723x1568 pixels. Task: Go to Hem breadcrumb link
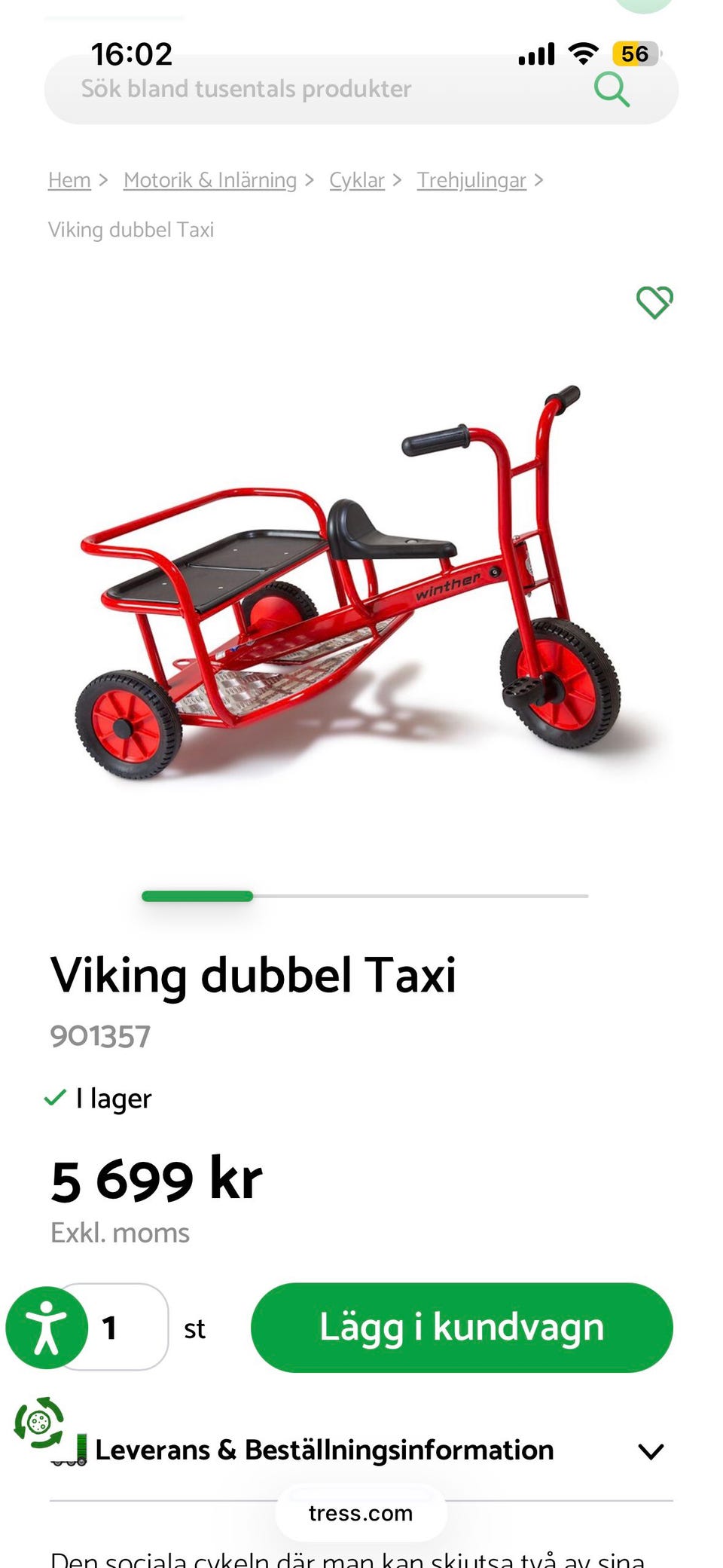69,180
